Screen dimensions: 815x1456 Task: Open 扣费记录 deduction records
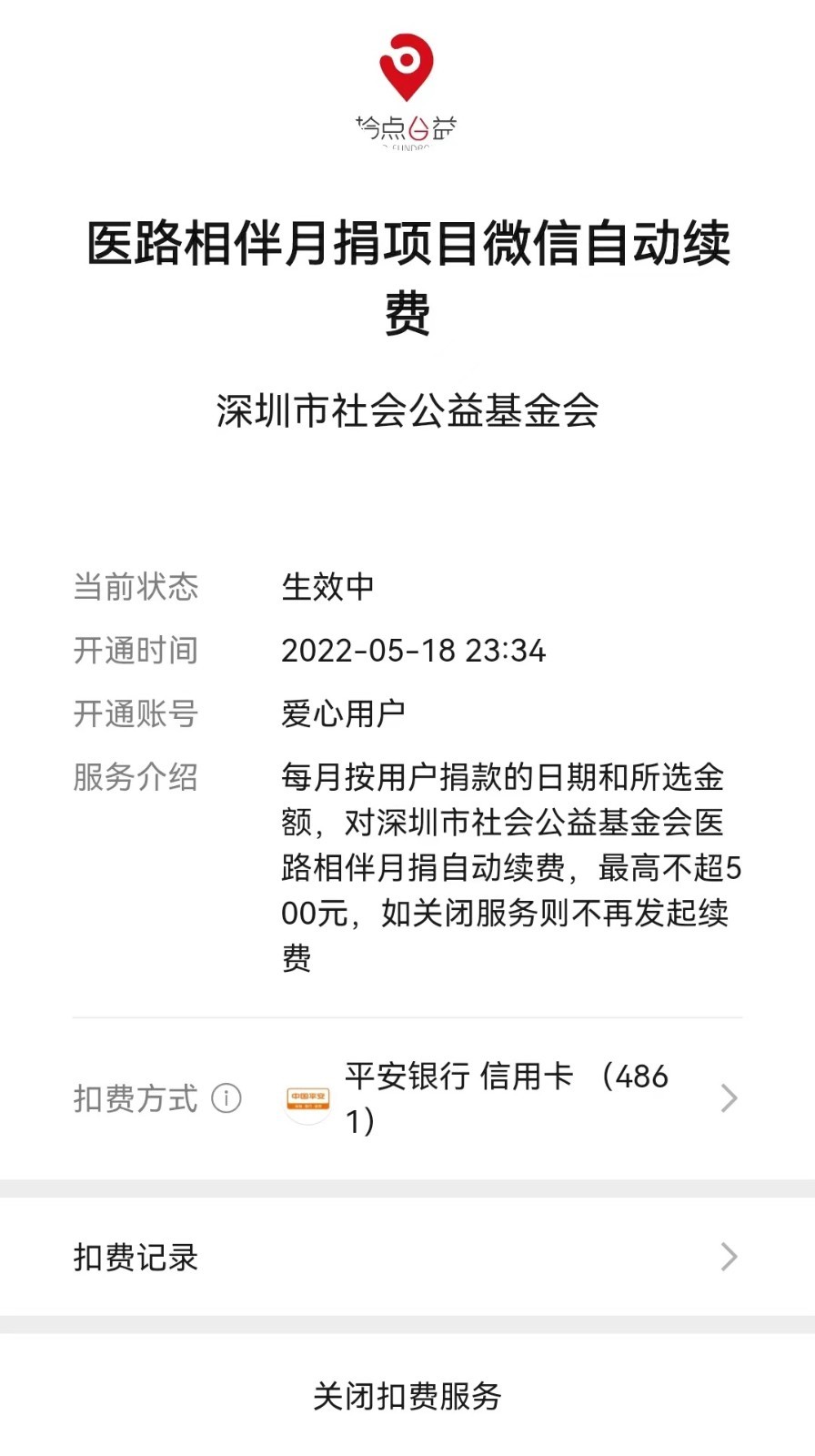(x=407, y=1257)
